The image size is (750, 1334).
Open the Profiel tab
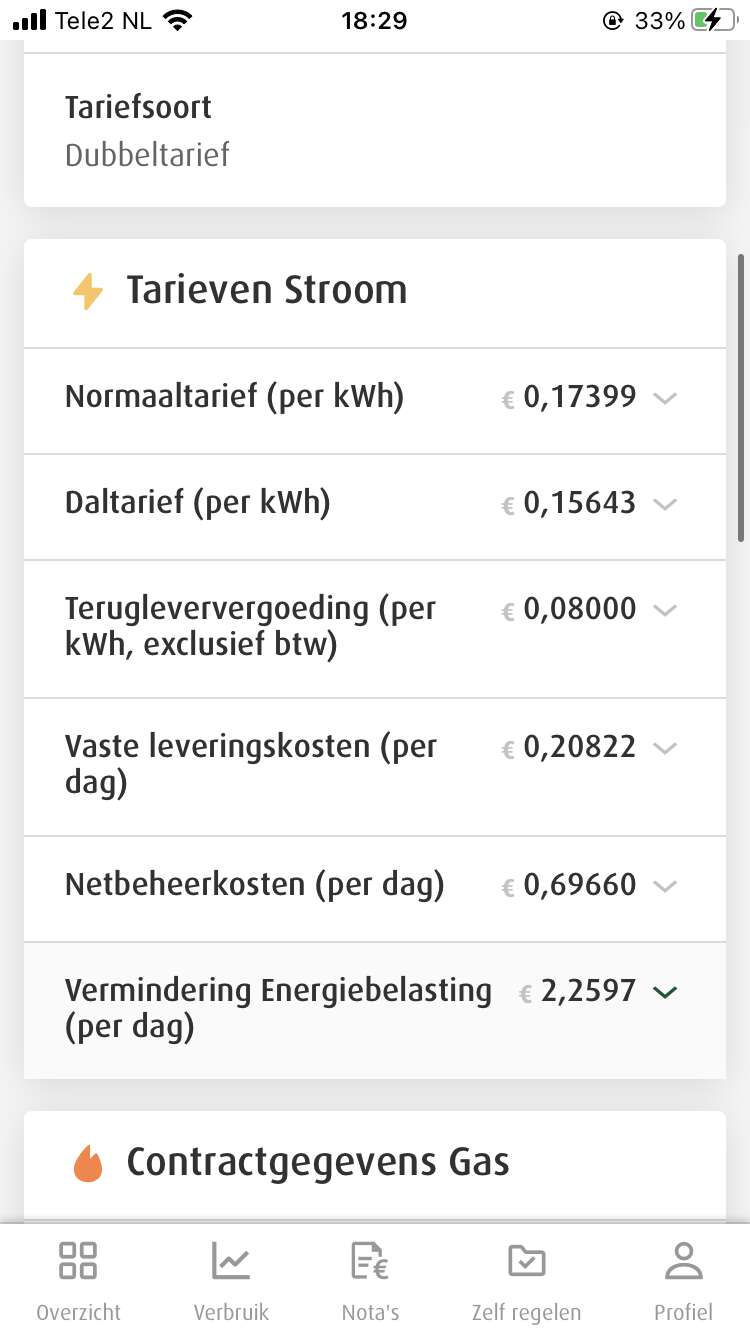[x=683, y=1281]
